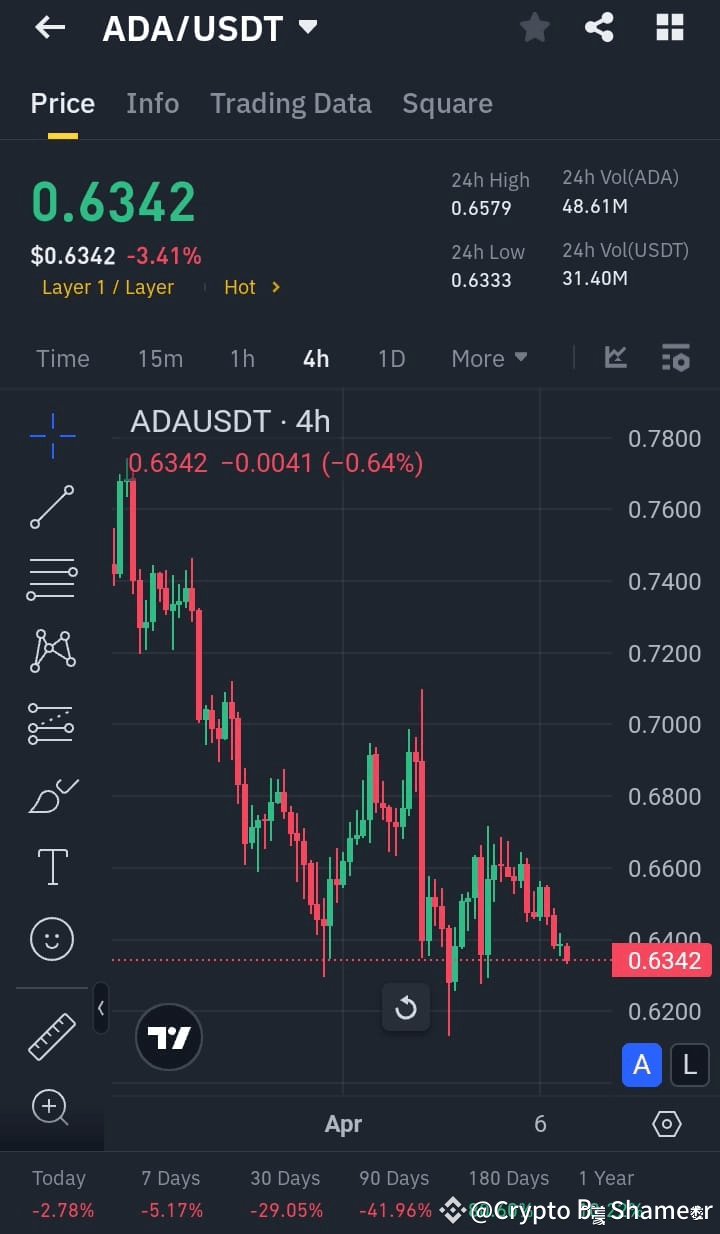Open the More timeframes dropdown
The width and height of the screenshot is (720, 1234).
[x=489, y=357]
